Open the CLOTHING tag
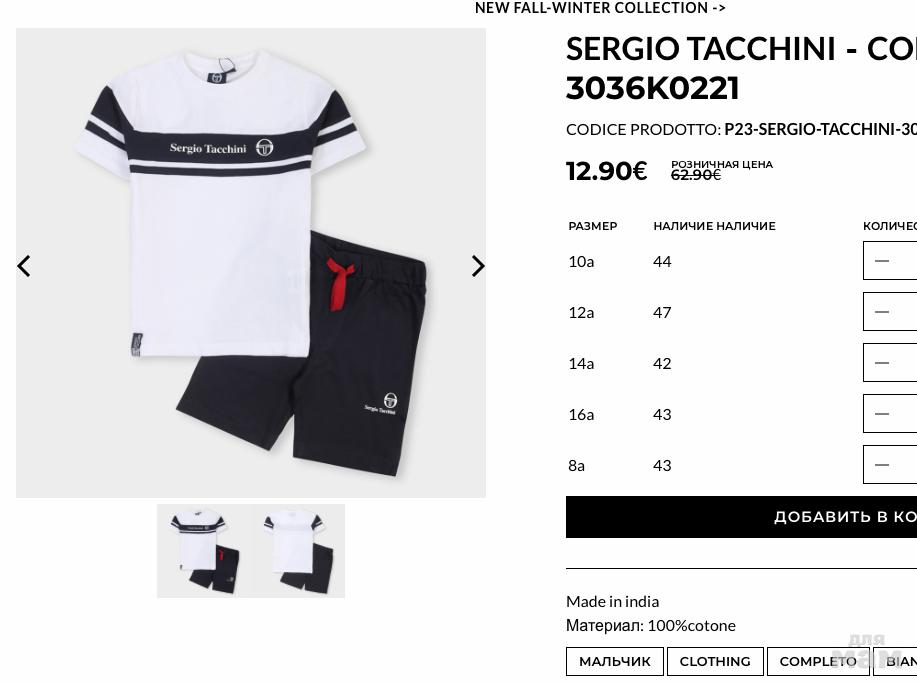The image size is (917, 683). coord(715,661)
